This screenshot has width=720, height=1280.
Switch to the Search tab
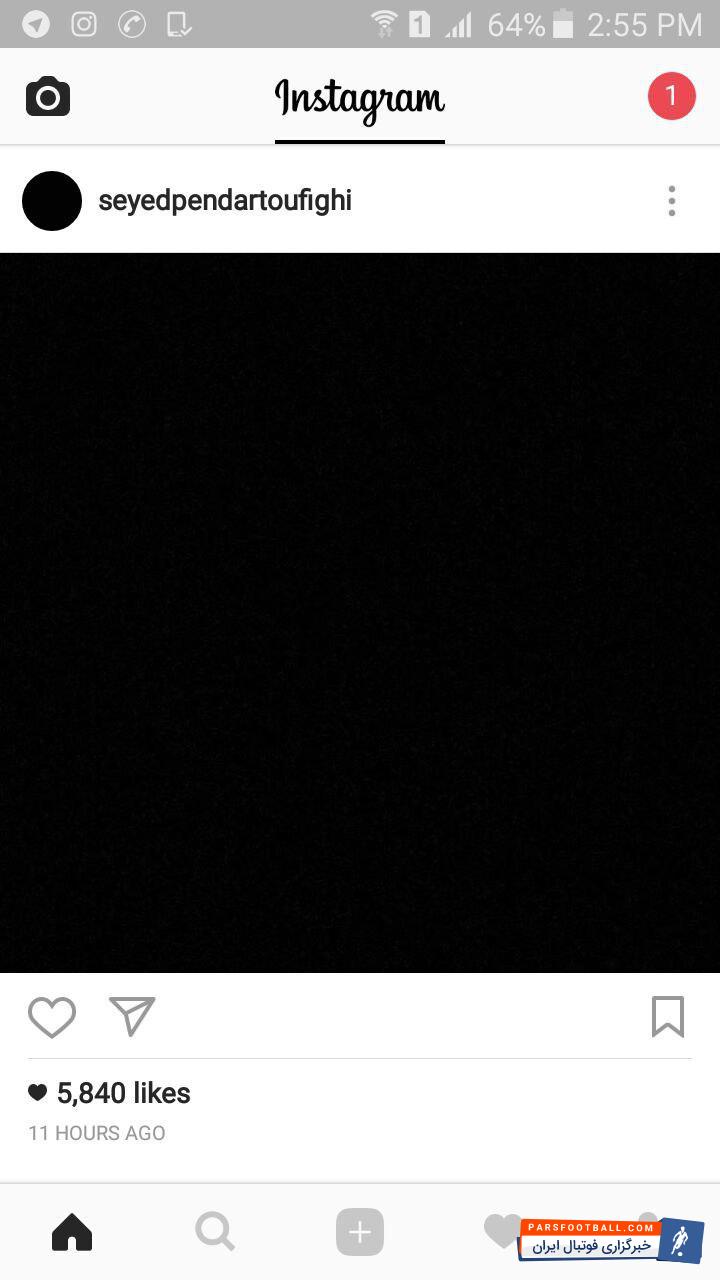point(215,1232)
